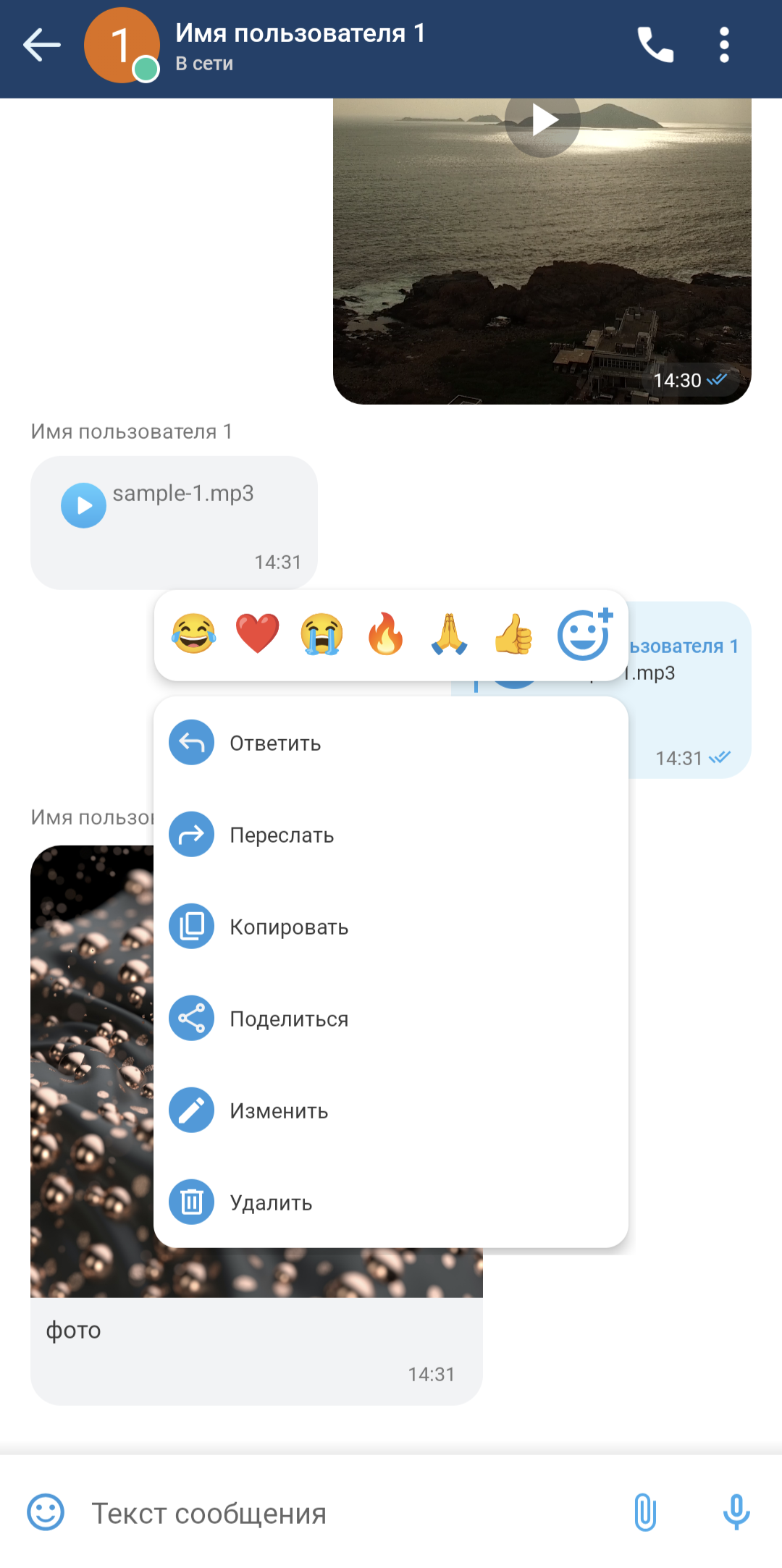This screenshot has height=1568, width=782.
Task: Open the three-dot overflow menu
Action: click(x=724, y=45)
